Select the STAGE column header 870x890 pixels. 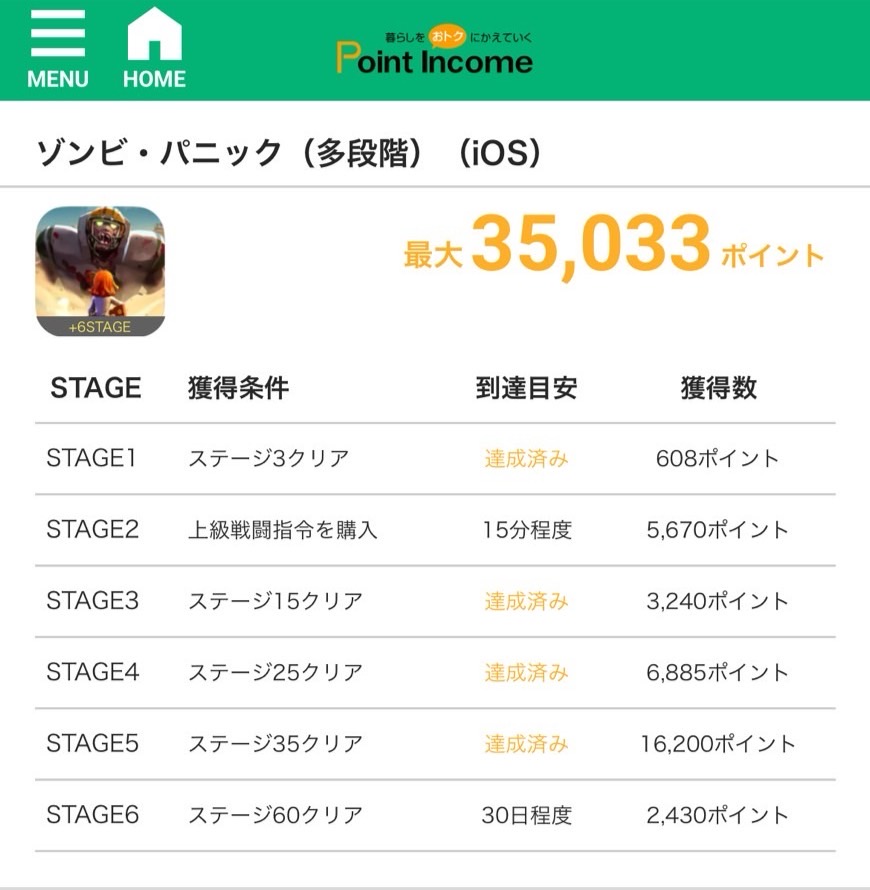pos(97,388)
